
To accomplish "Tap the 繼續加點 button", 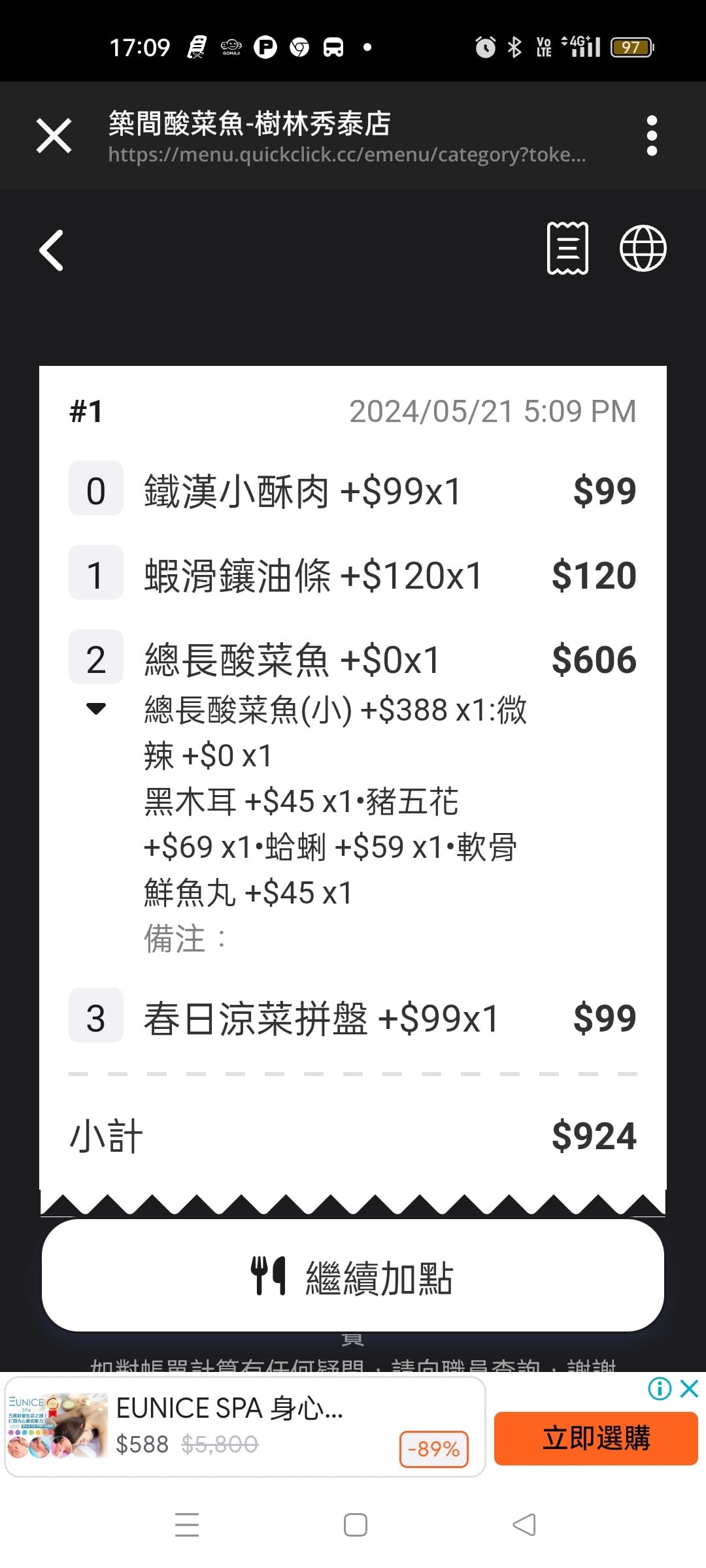I will coord(353,1275).
